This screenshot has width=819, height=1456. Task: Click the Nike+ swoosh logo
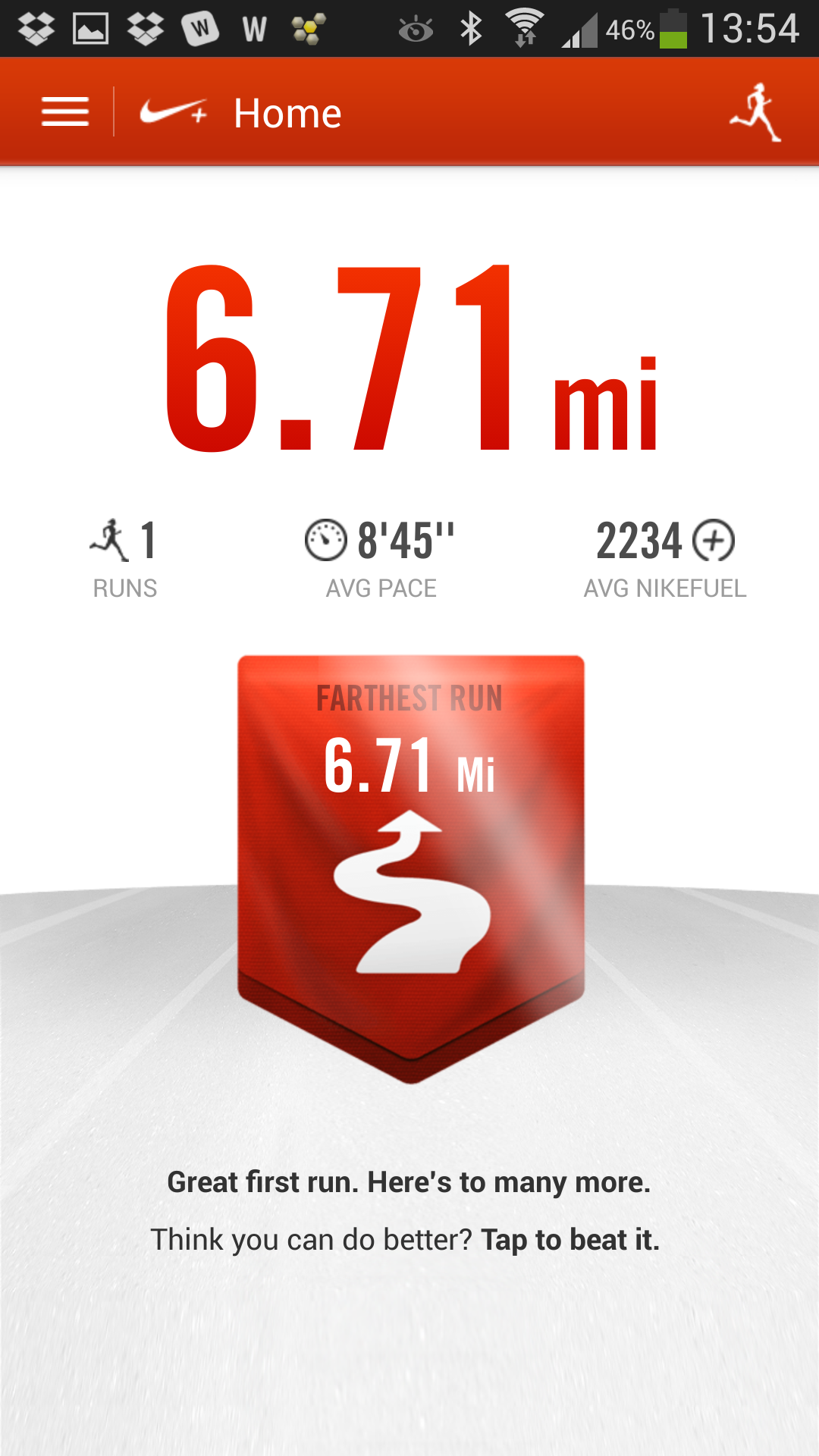(168, 111)
